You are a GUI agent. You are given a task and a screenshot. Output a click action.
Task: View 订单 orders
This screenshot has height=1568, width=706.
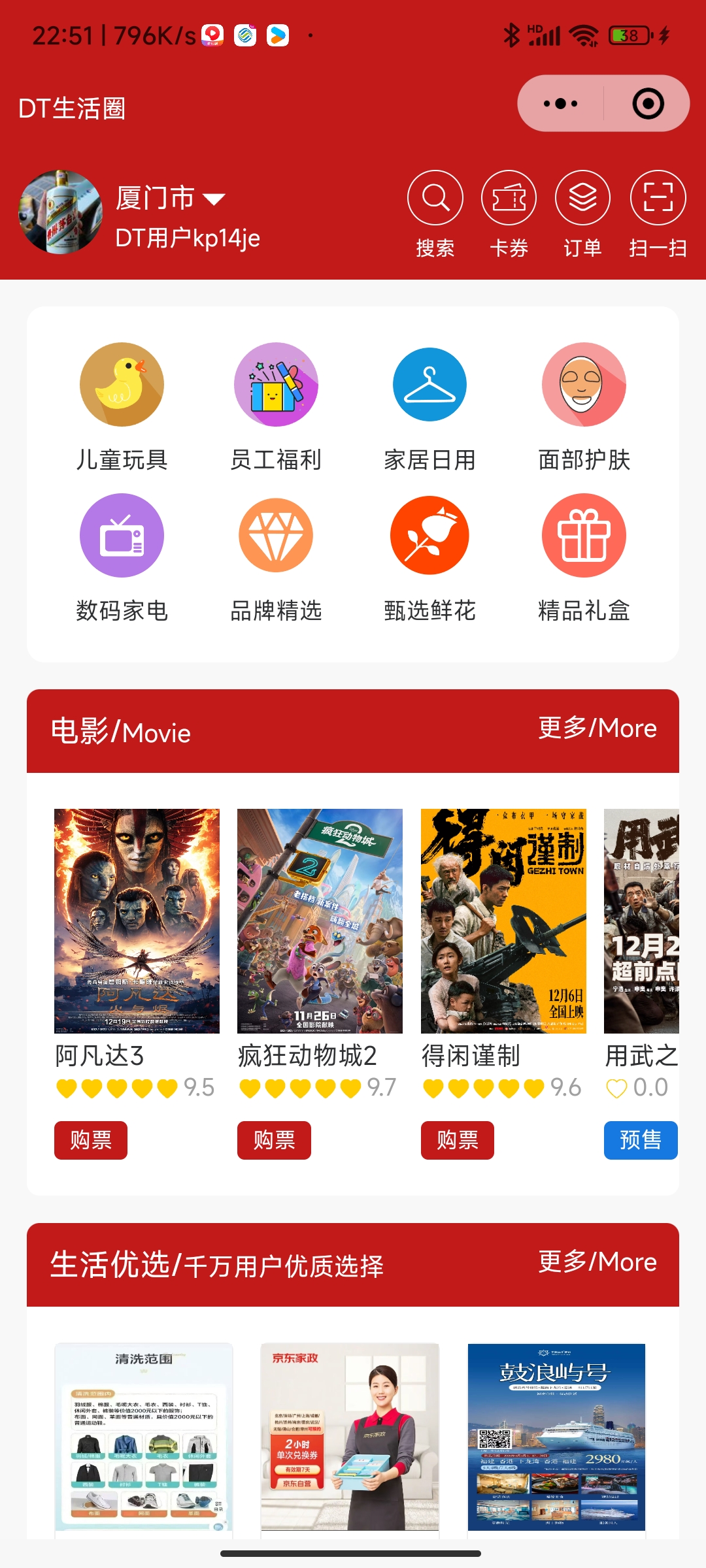(x=582, y=198)
